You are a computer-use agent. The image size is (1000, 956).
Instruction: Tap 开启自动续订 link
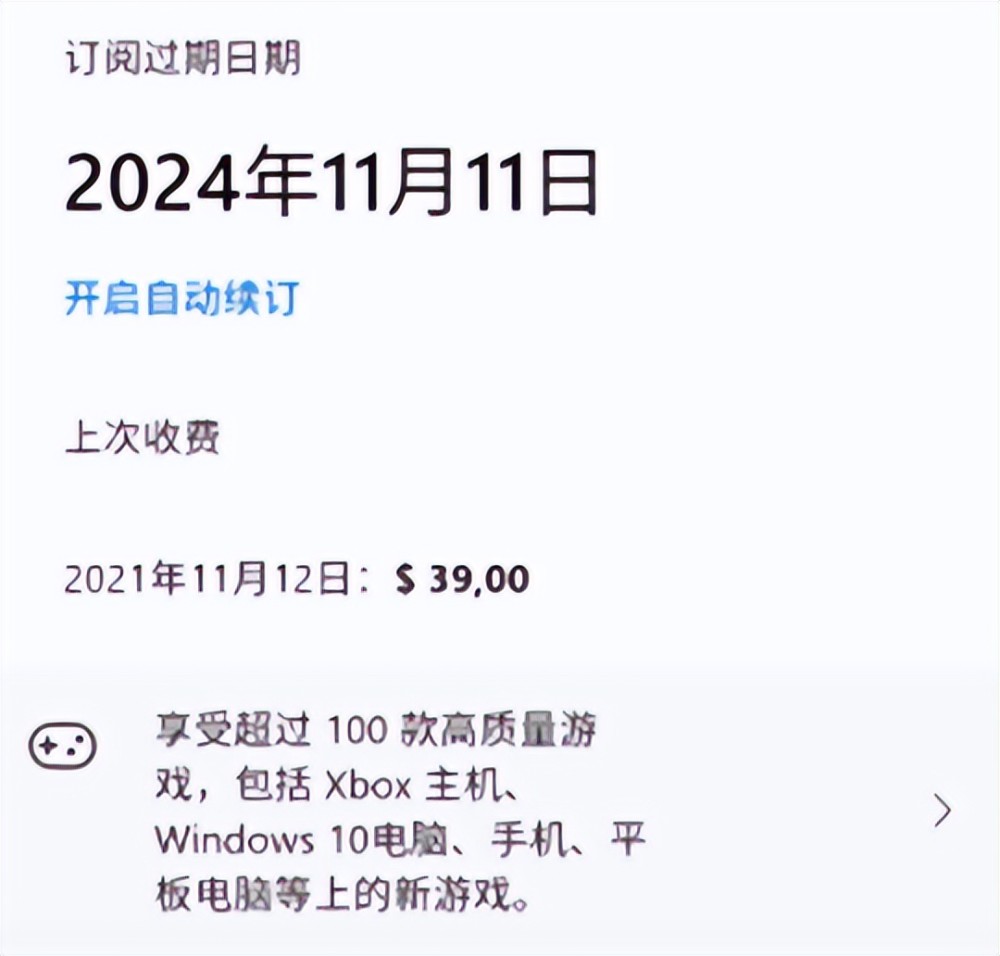point(181,299)
